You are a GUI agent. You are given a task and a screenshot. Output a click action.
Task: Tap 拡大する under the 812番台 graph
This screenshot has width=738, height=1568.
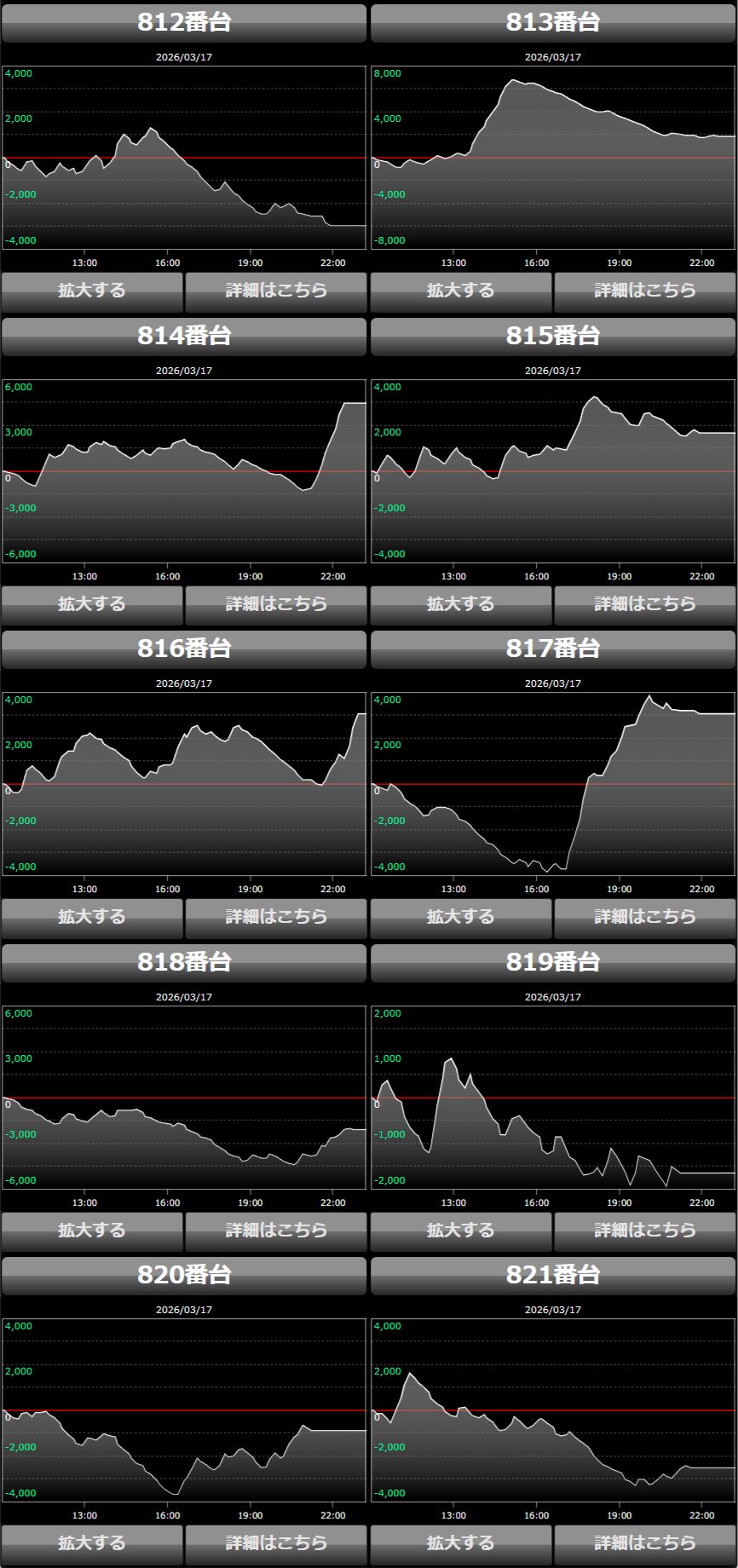pyautogui.click(x=92, y=291)
